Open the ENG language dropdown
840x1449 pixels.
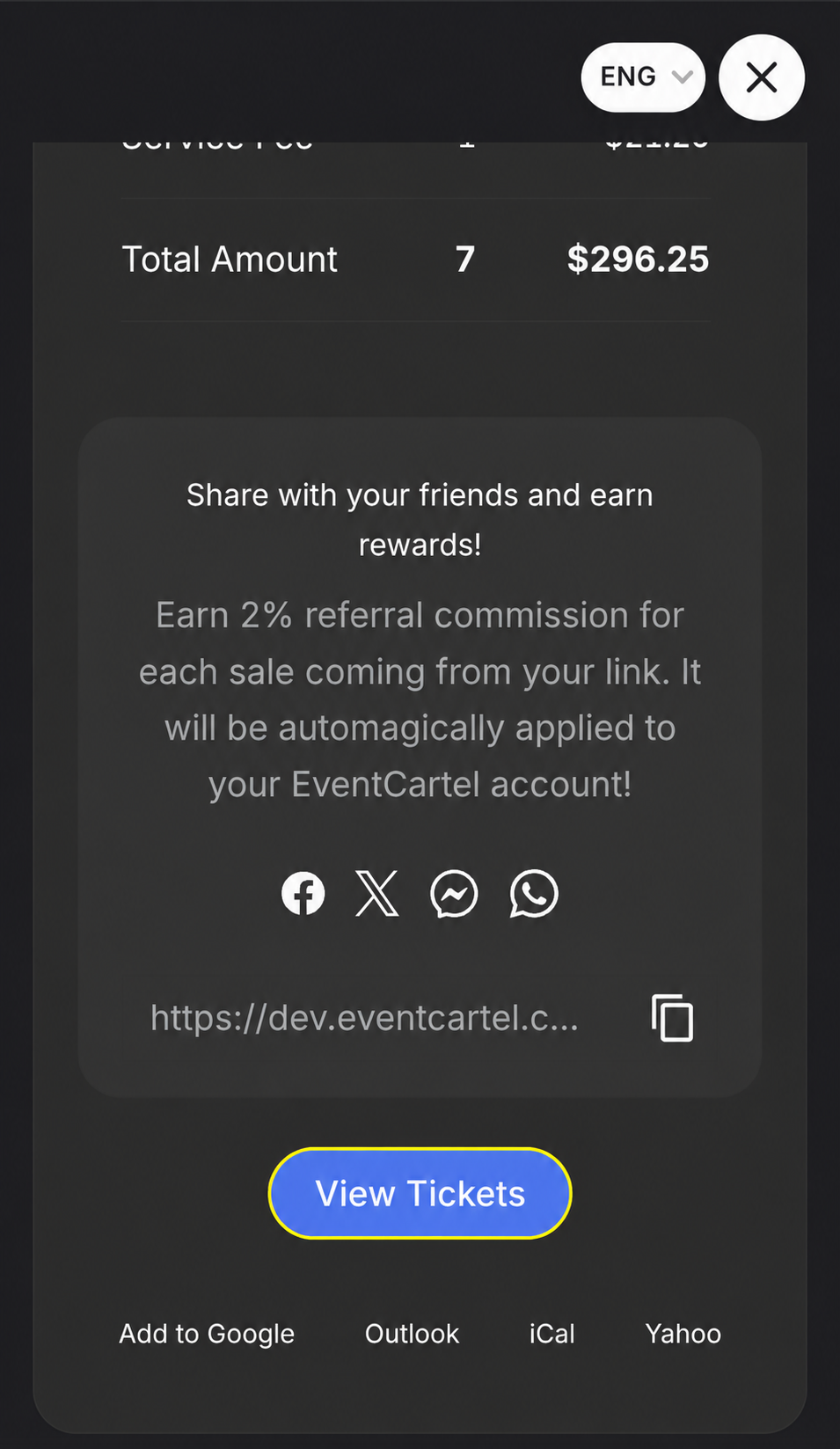(643, 77)
